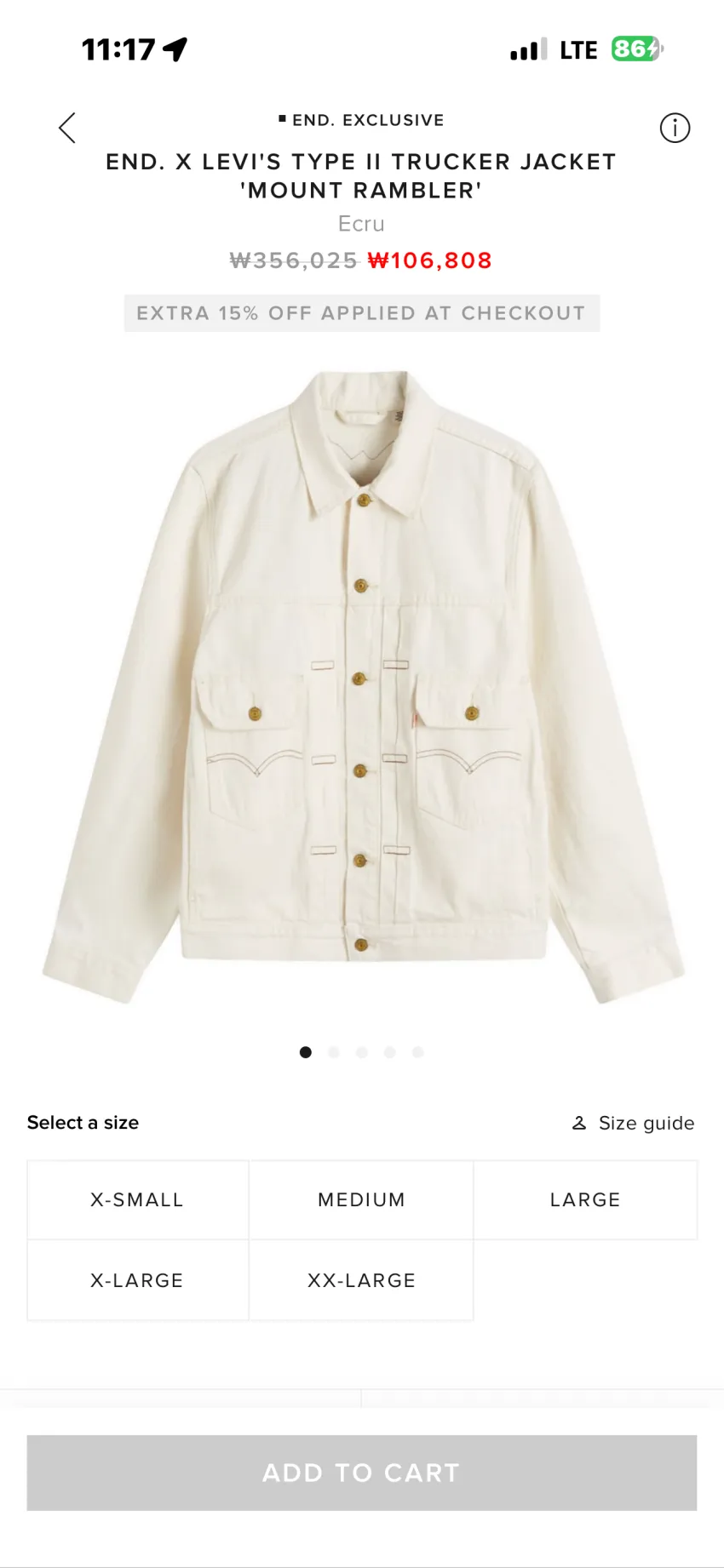Open the product info icon
The image size is (724, 1568).
(x=675, y=128)
